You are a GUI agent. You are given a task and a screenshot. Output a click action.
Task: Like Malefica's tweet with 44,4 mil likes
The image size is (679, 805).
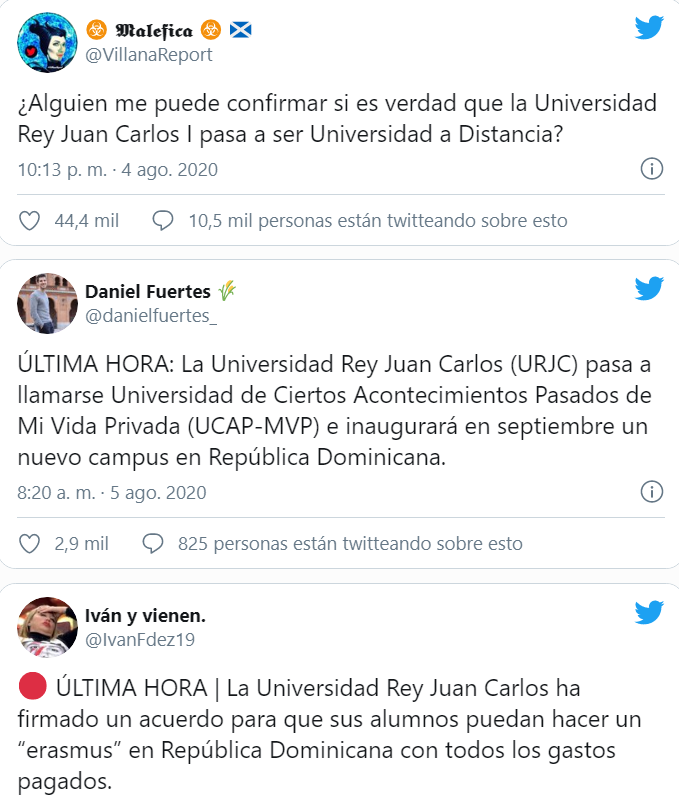tap(30, 221)
